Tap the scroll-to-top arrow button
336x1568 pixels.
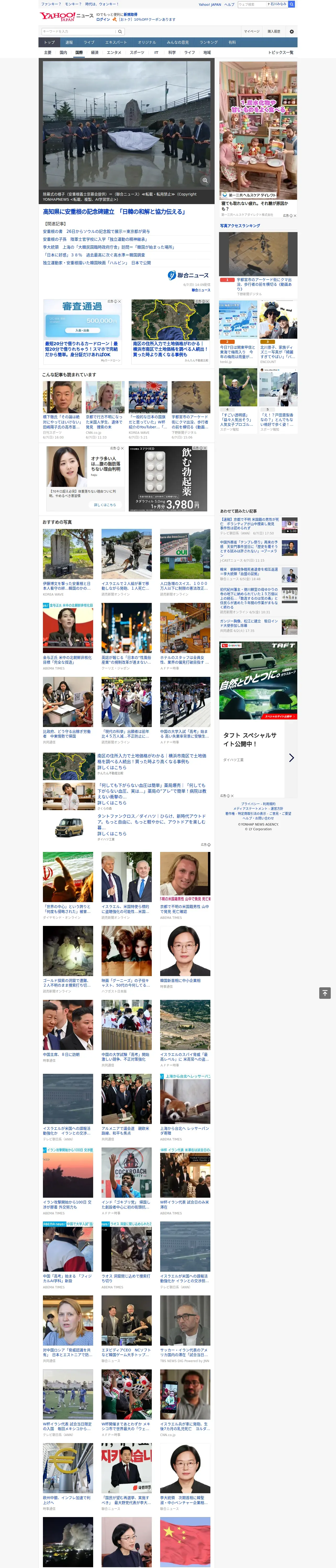(x=325, y=993)
